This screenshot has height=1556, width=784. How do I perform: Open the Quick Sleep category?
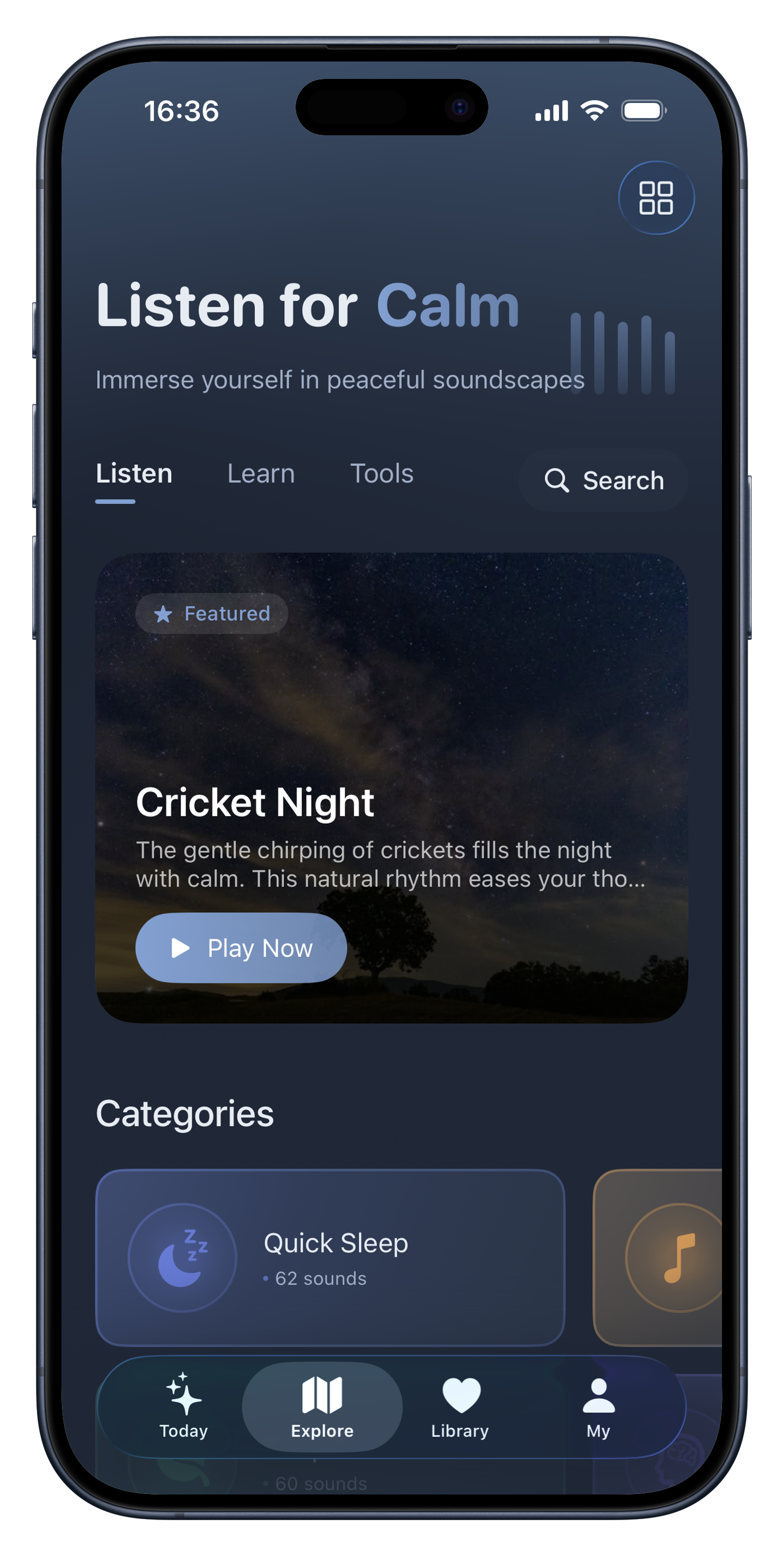coord(330,1258)
